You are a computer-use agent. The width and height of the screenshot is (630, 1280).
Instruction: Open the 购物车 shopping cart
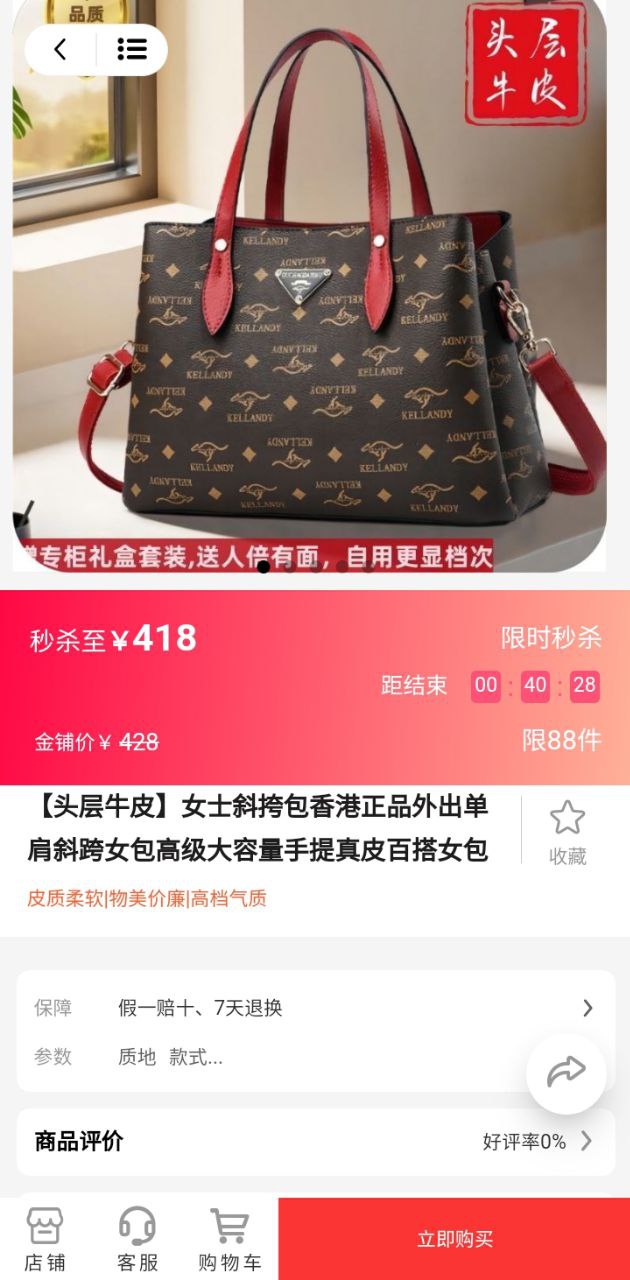point(229,1239)
